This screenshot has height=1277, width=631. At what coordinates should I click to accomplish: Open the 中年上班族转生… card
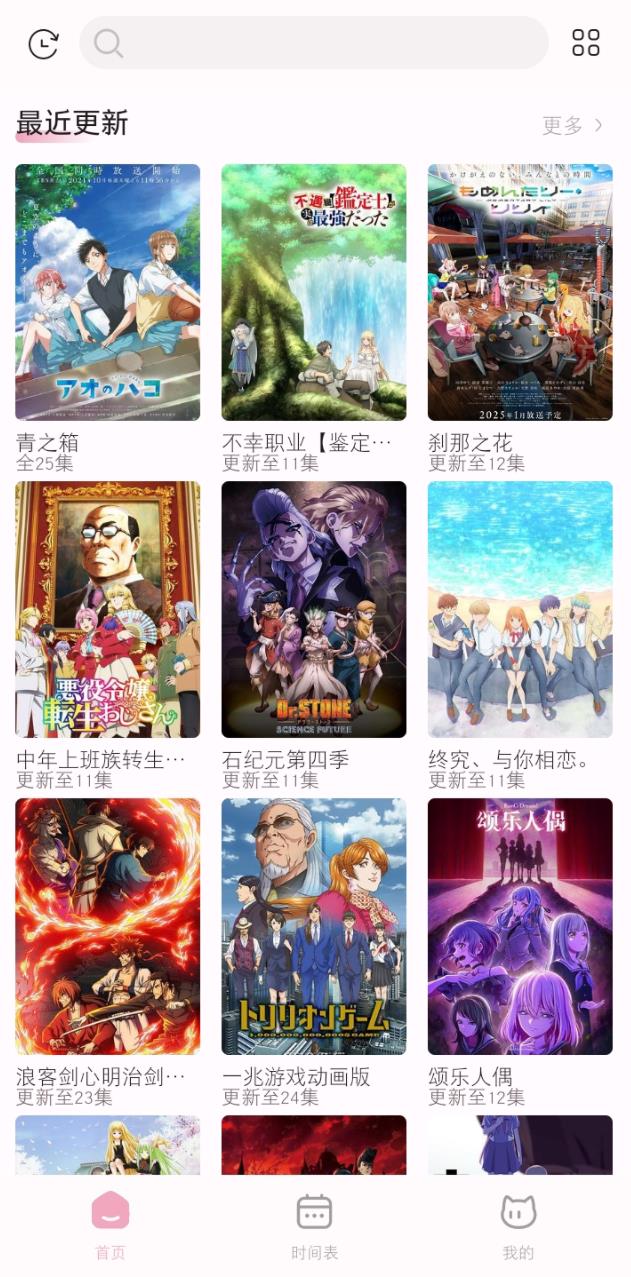coord(108,609)
